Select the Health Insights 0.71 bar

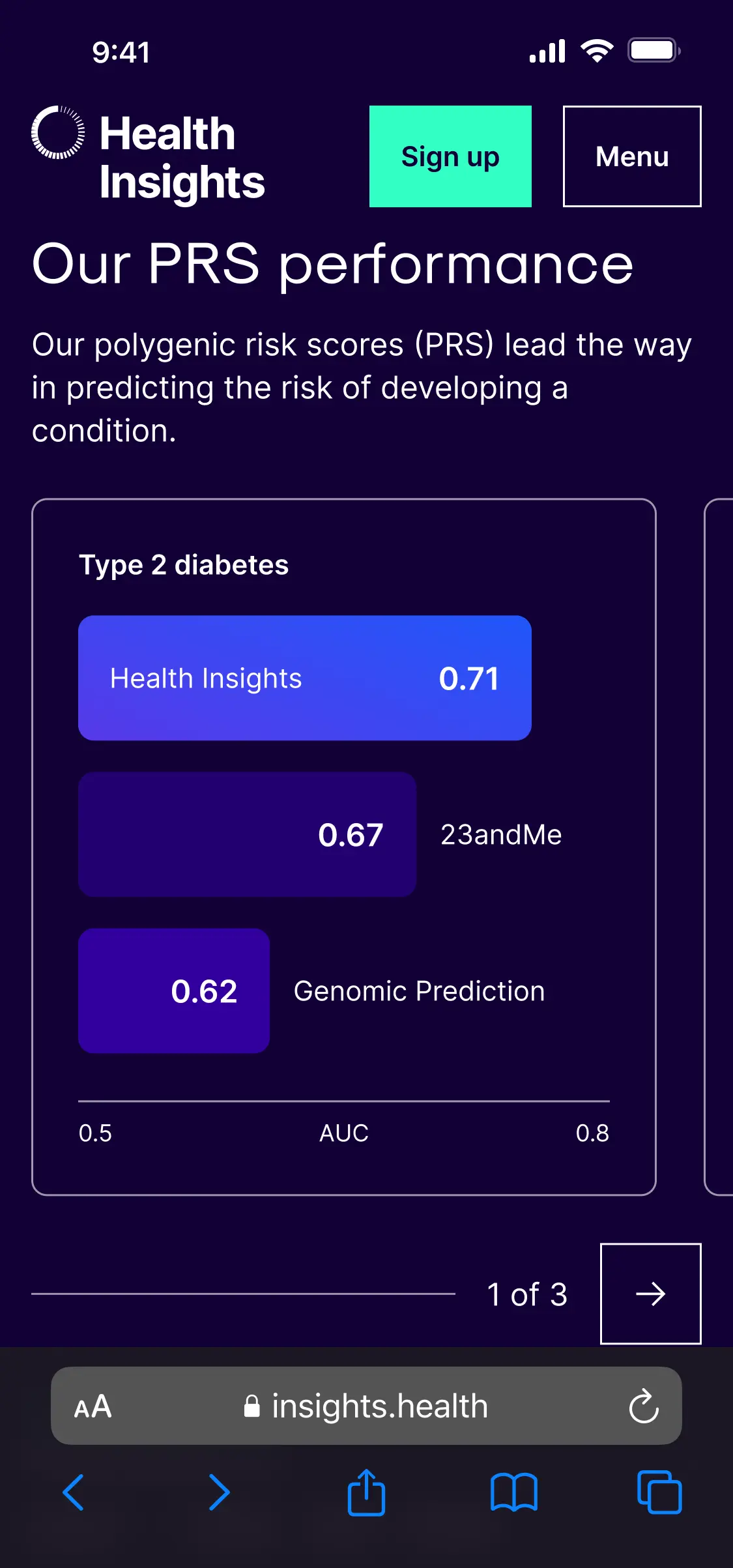[305, 678]
